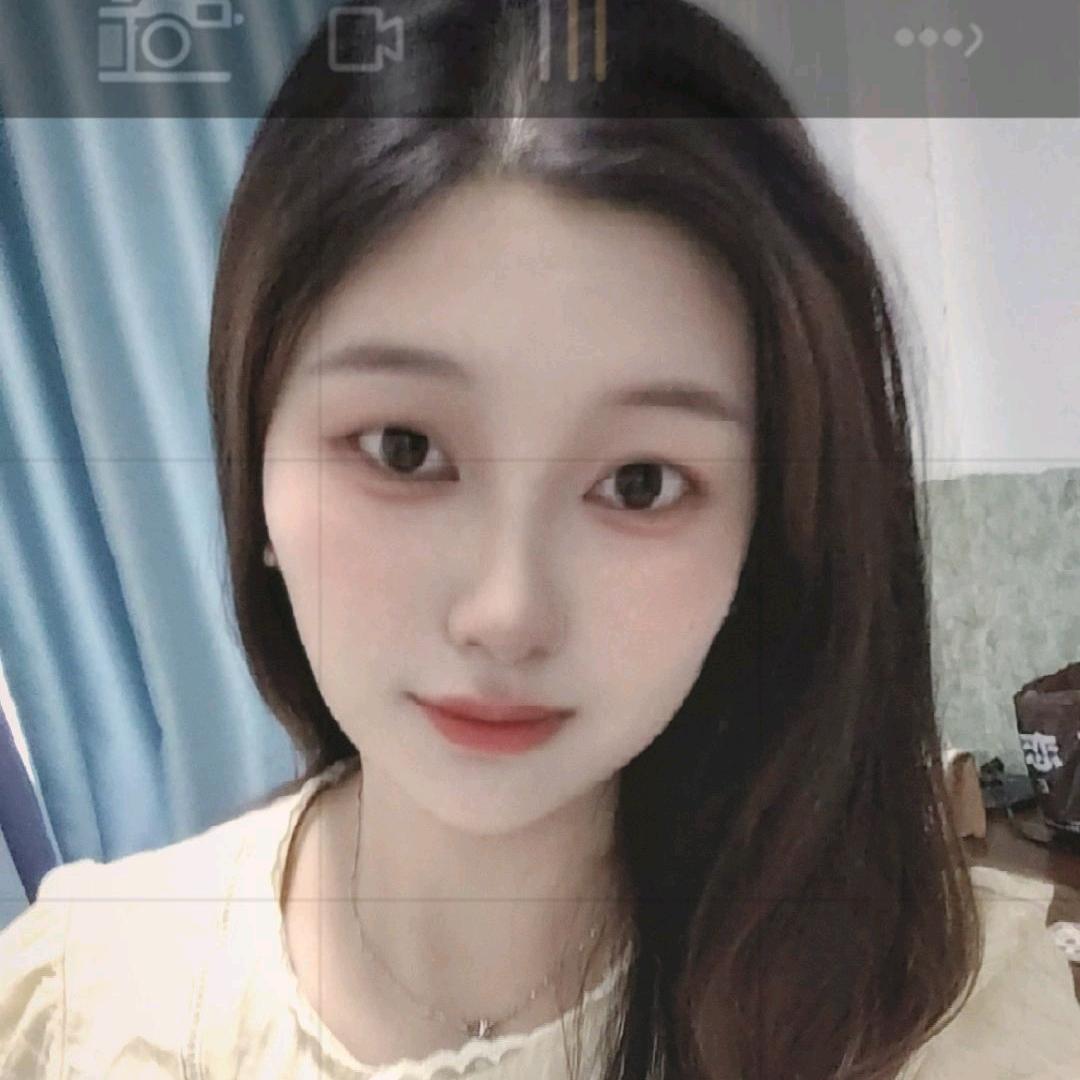Open the more options dots
The width and height of the screenshot is (1080, 1080).
pos(937,39)
